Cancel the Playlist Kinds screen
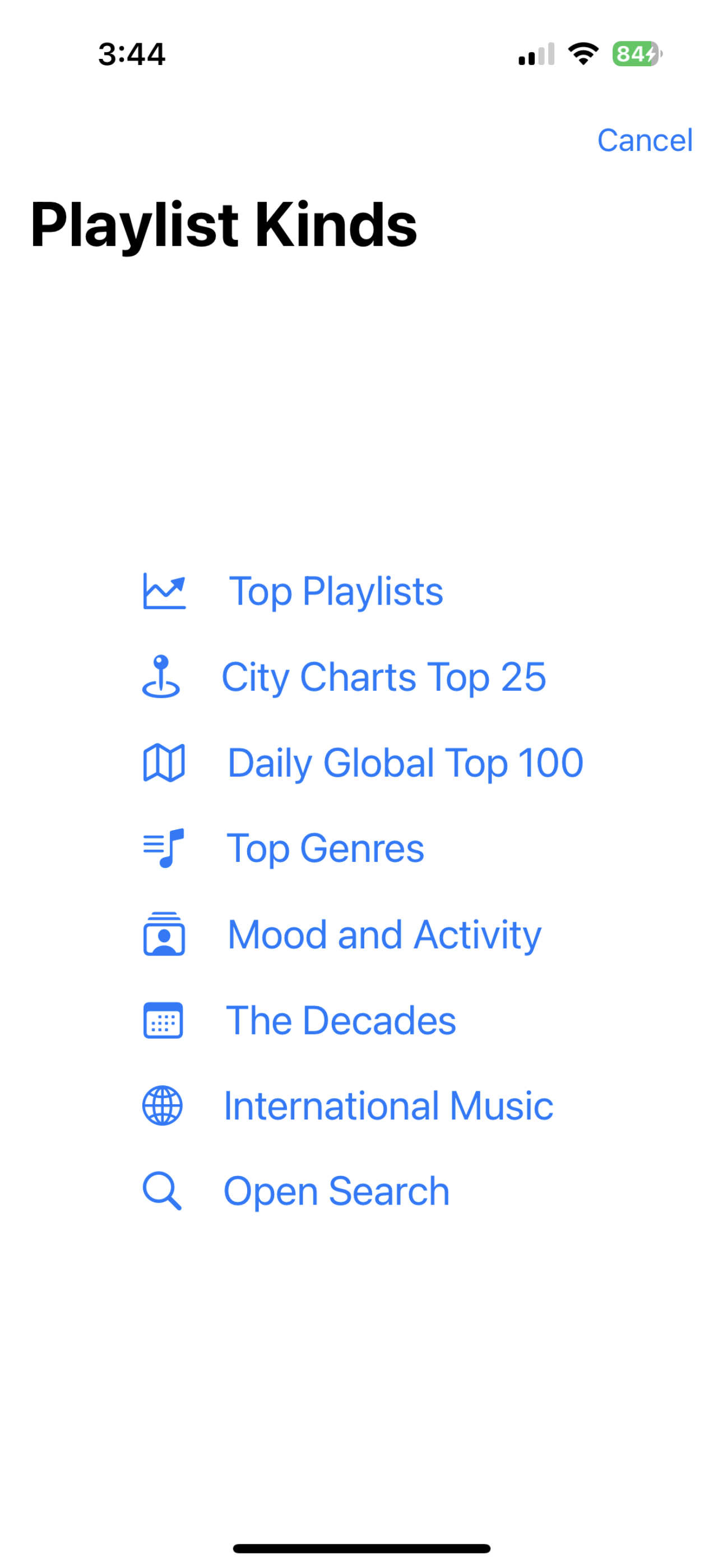This screenshot has height=1568, width=723. pyautogui.click(x=645, y=140)
